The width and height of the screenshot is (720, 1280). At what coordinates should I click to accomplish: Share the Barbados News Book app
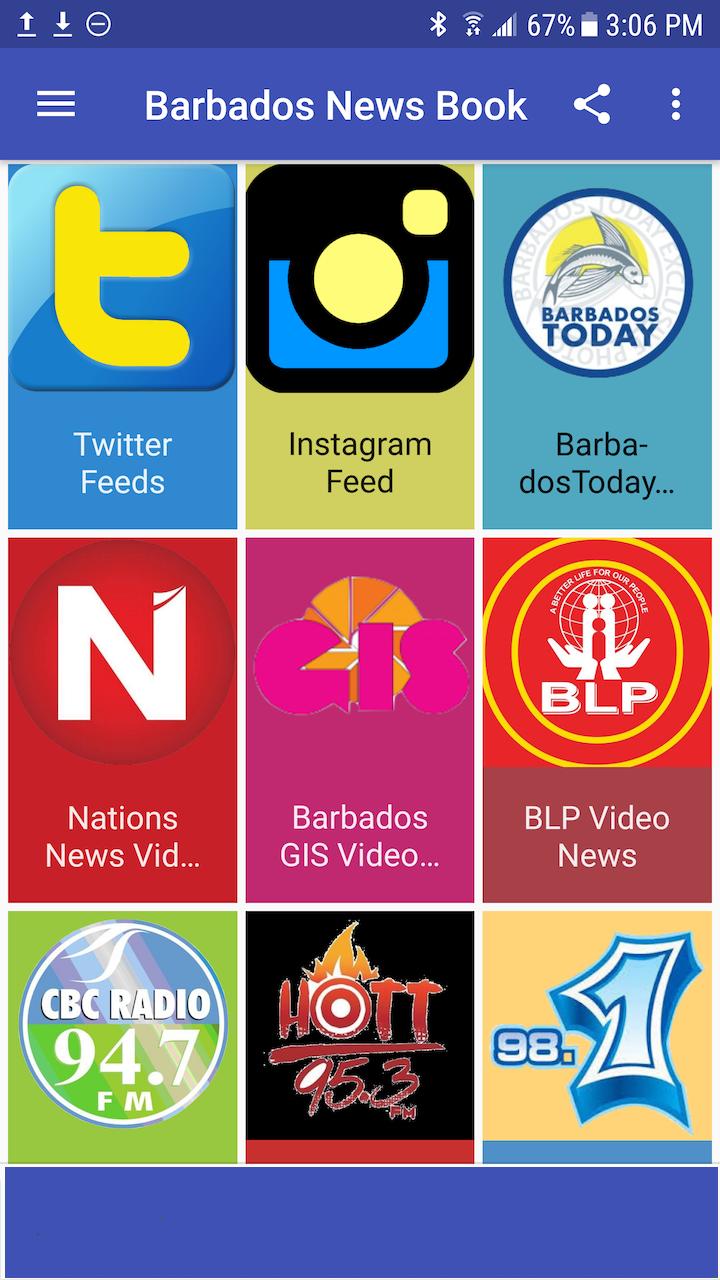592,105
